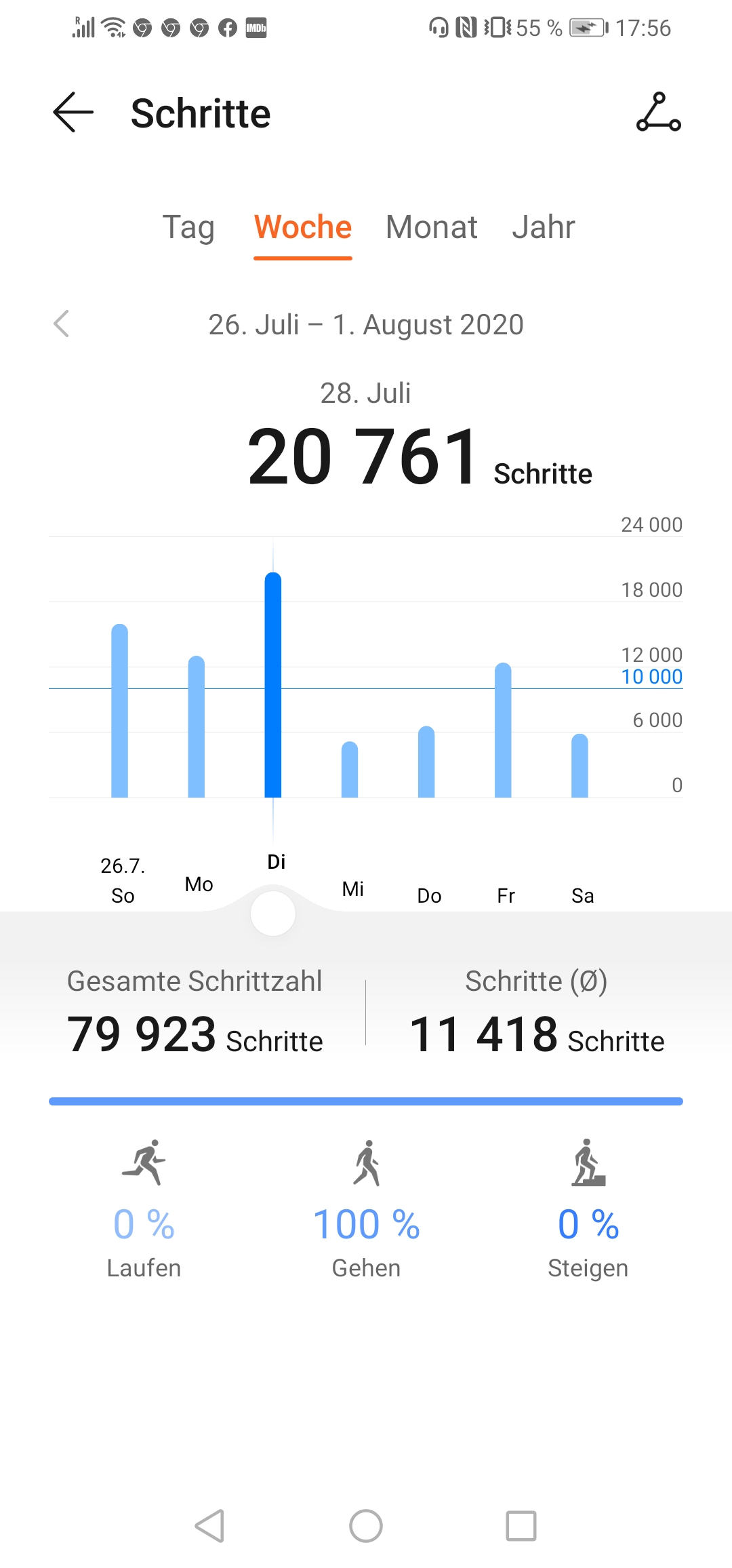Screen dimensions: 732x1568
Task: Show steps for Do
Action: coord(426,762)
